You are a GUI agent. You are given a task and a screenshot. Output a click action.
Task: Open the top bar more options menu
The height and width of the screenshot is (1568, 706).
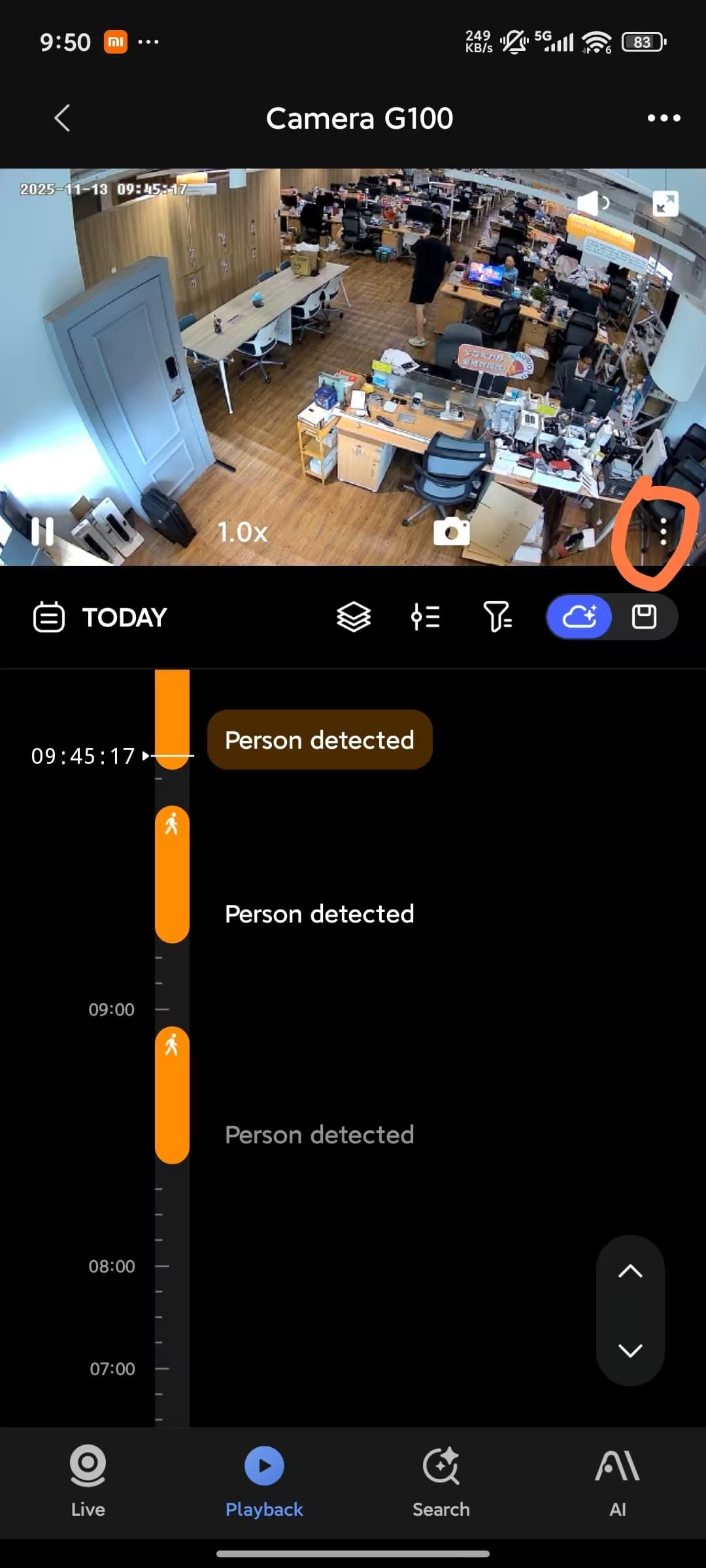pos(664,118)
